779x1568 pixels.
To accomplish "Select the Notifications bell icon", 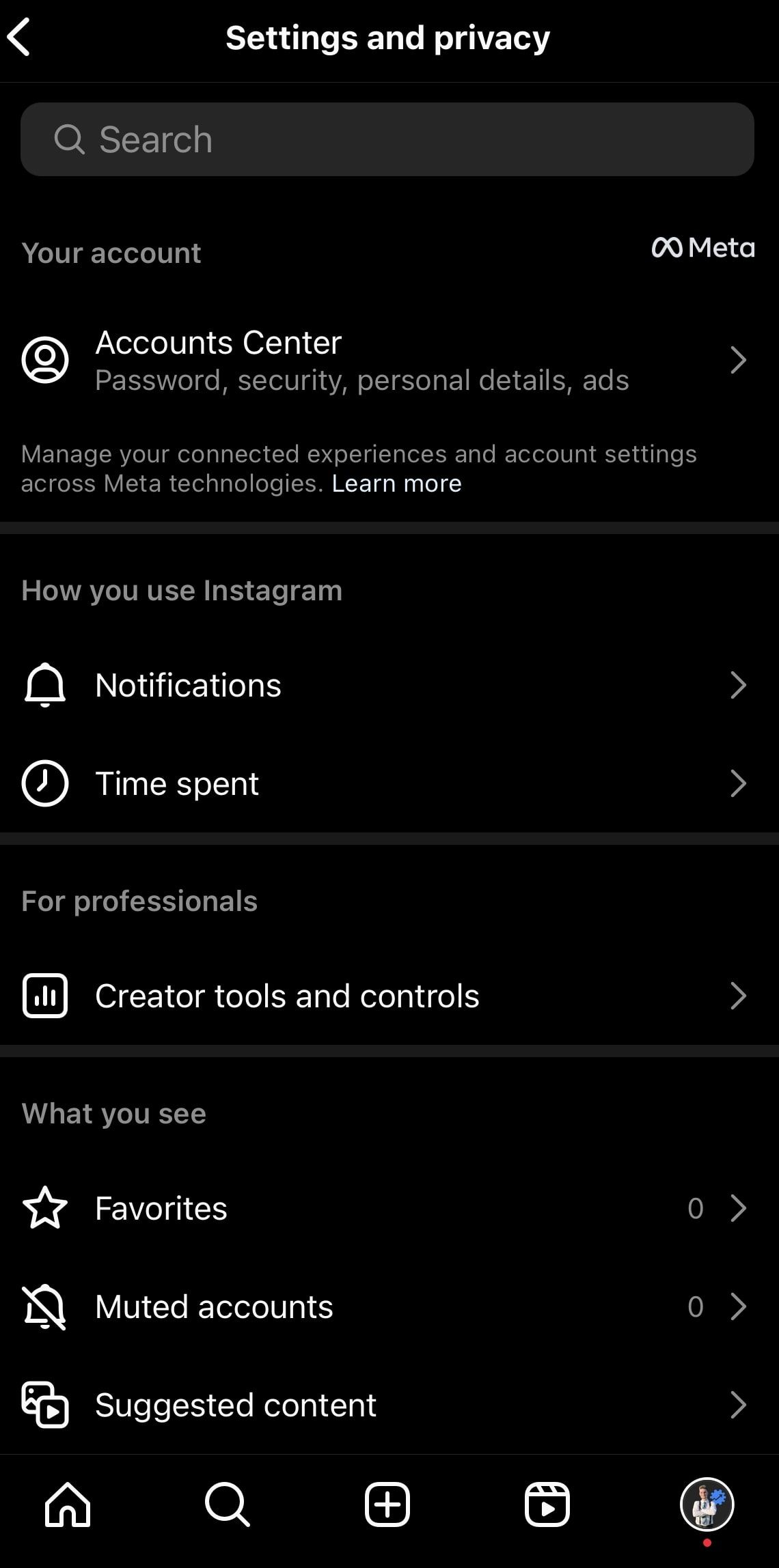I will click(45, 684).
